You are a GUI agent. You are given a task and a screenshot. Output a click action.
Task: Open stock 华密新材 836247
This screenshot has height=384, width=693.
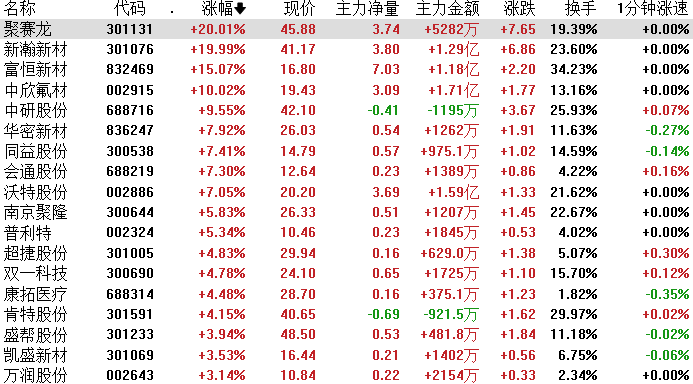pos(346,130)
